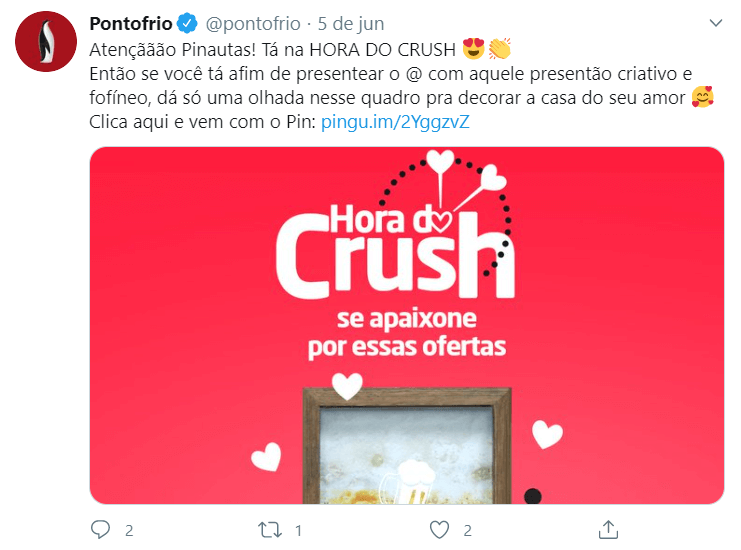Image resolution: width=741 pixels, height=550 pixels.
Task: Share this tweet
Action: point(608,528)
